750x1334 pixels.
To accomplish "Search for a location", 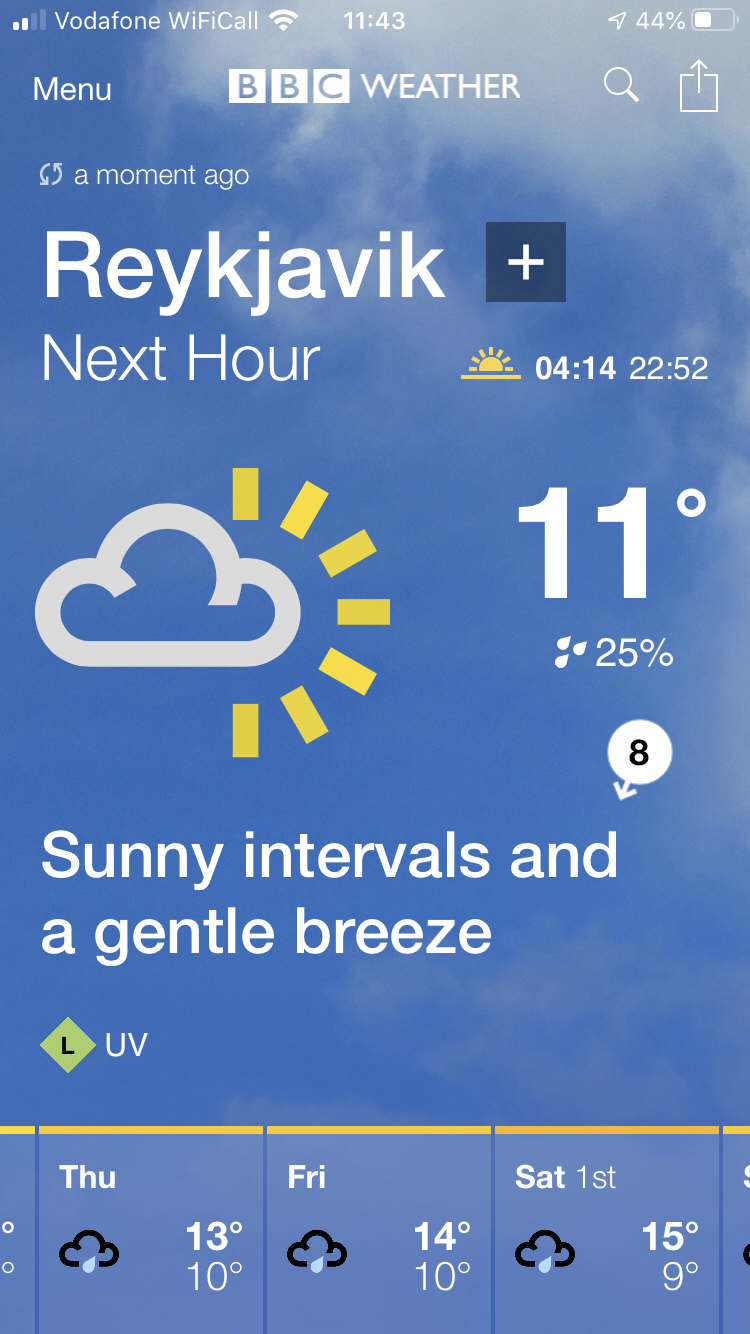I will [x=621, y=86].
